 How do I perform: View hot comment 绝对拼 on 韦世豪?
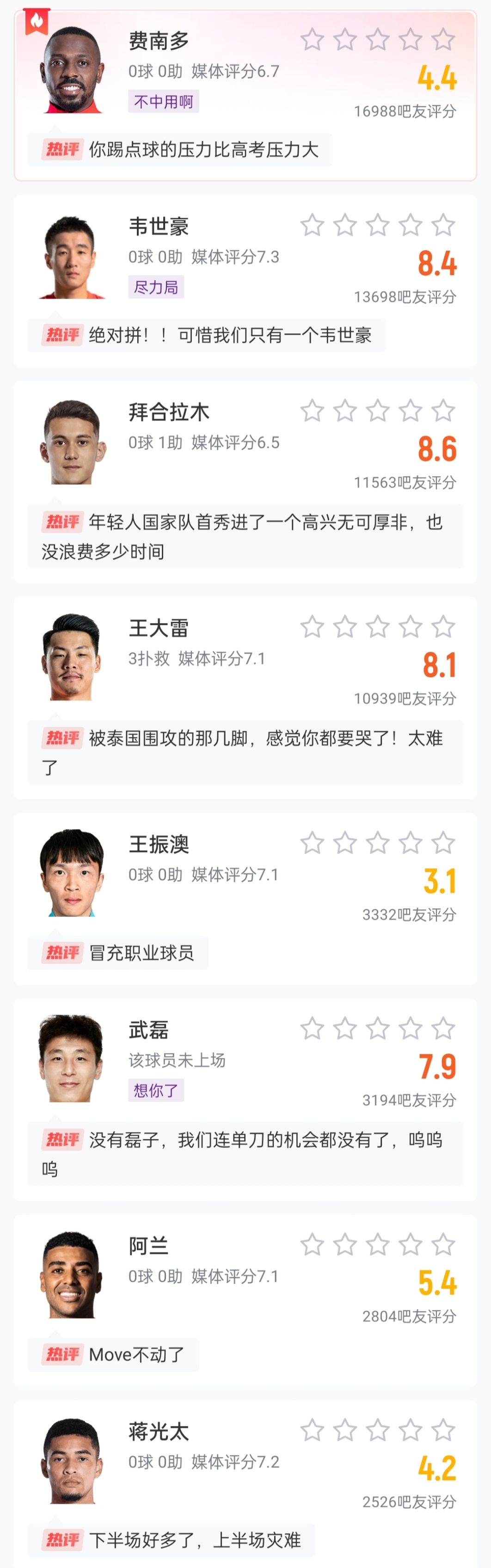[207, 336]
